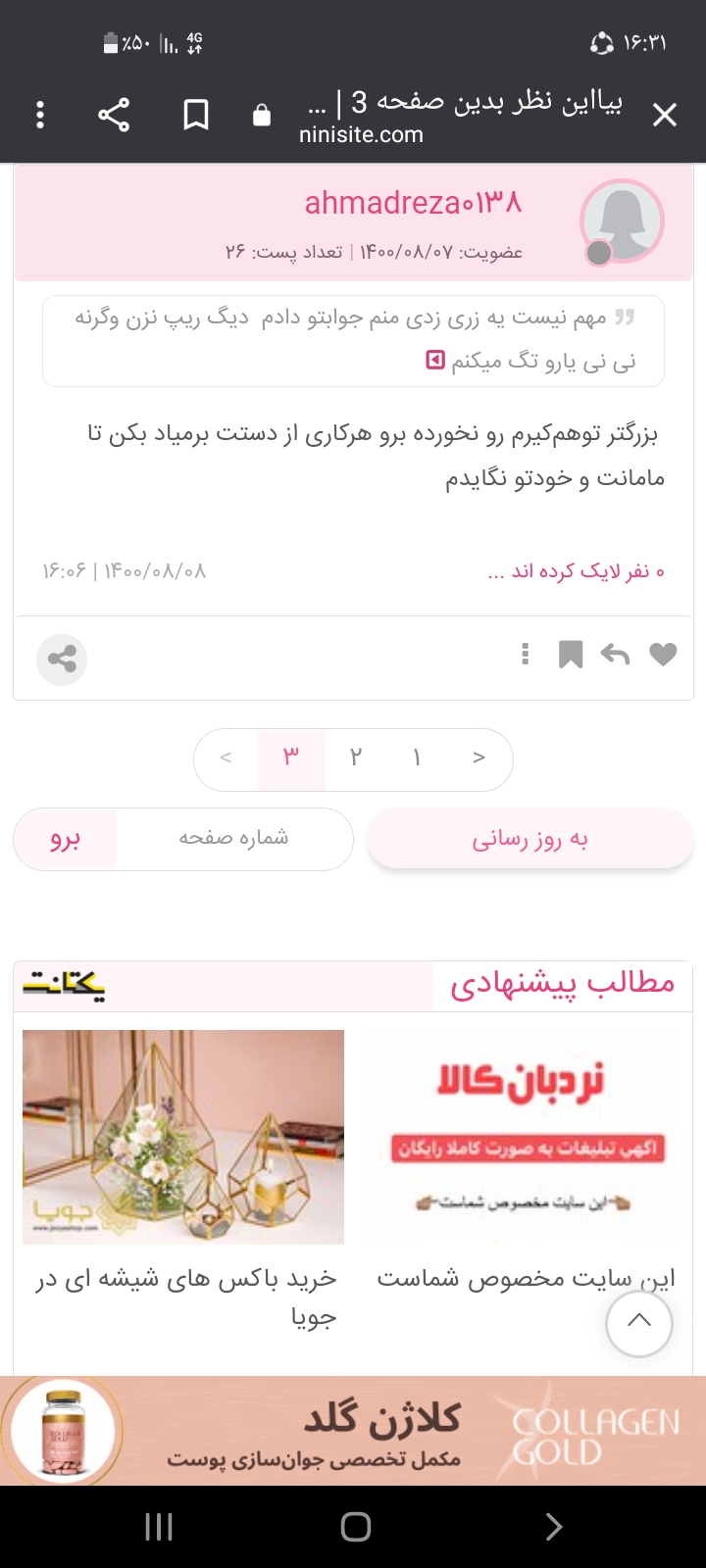The width and height of the screenshot is (706, 1568).
Task: Bookmark this page in the browser toolbar
Action: [196, 116]
